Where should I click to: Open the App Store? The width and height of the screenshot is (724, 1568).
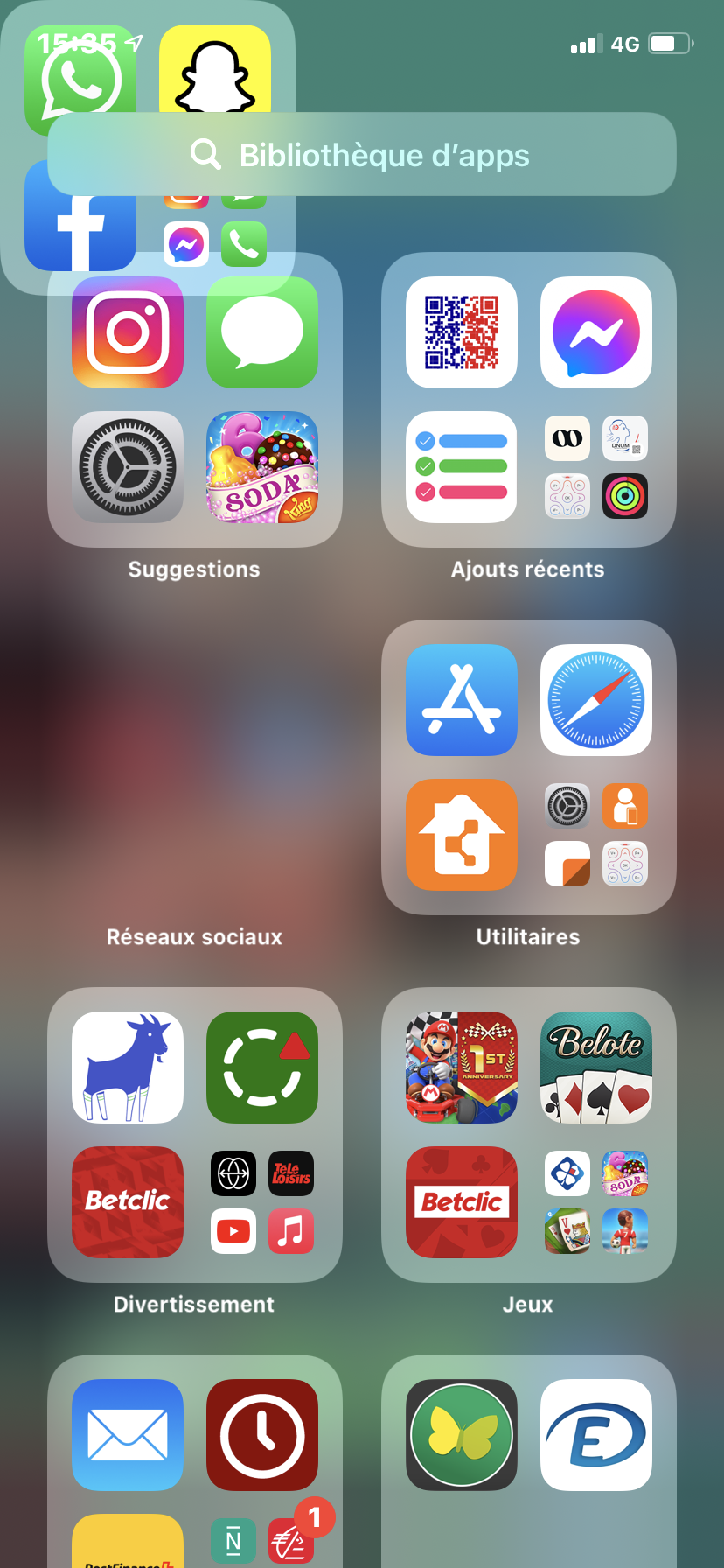click(462, 700)
